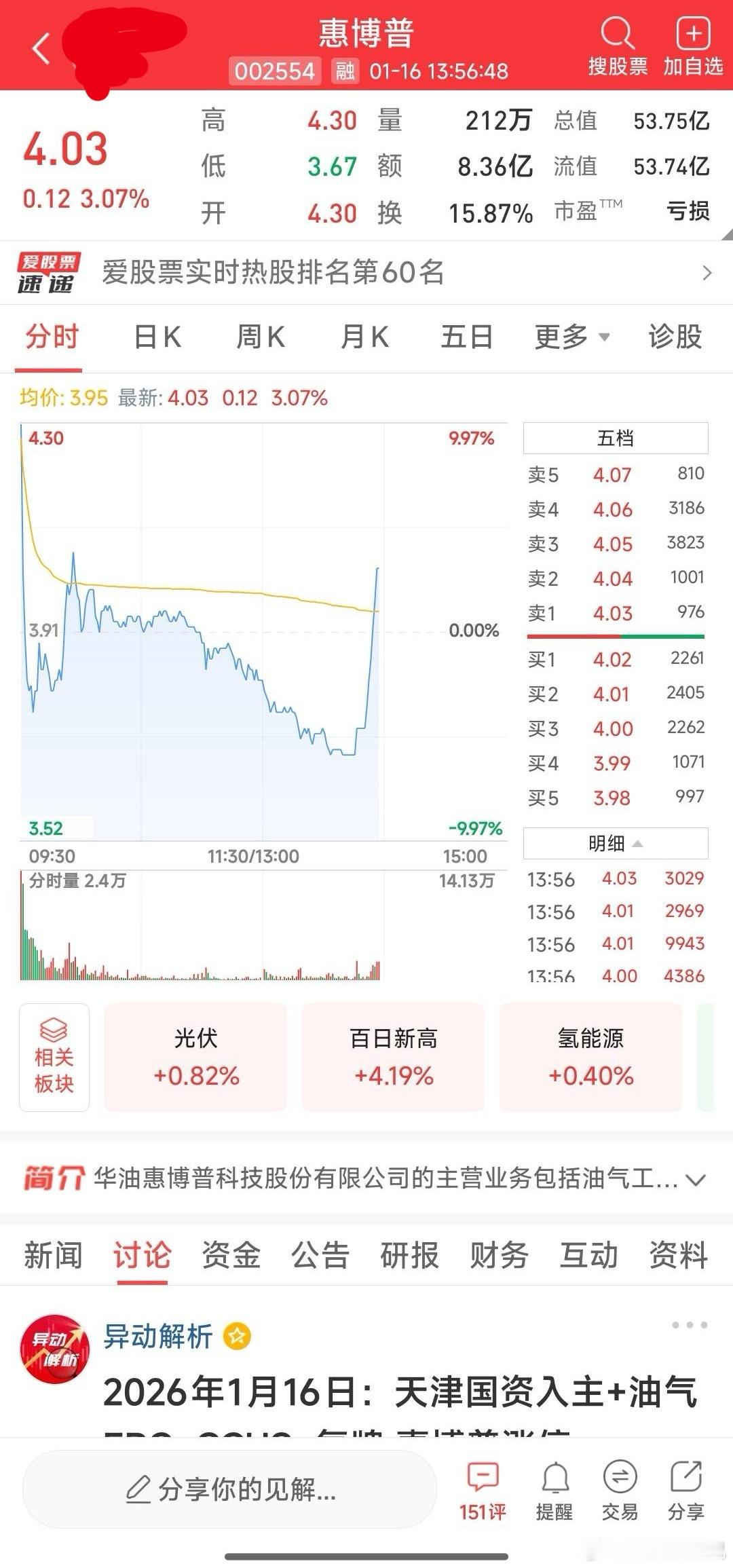Tap the 加自选 plus icon
The height and width of the screenshot is (1568, 733).
click(x=692, y=32)
